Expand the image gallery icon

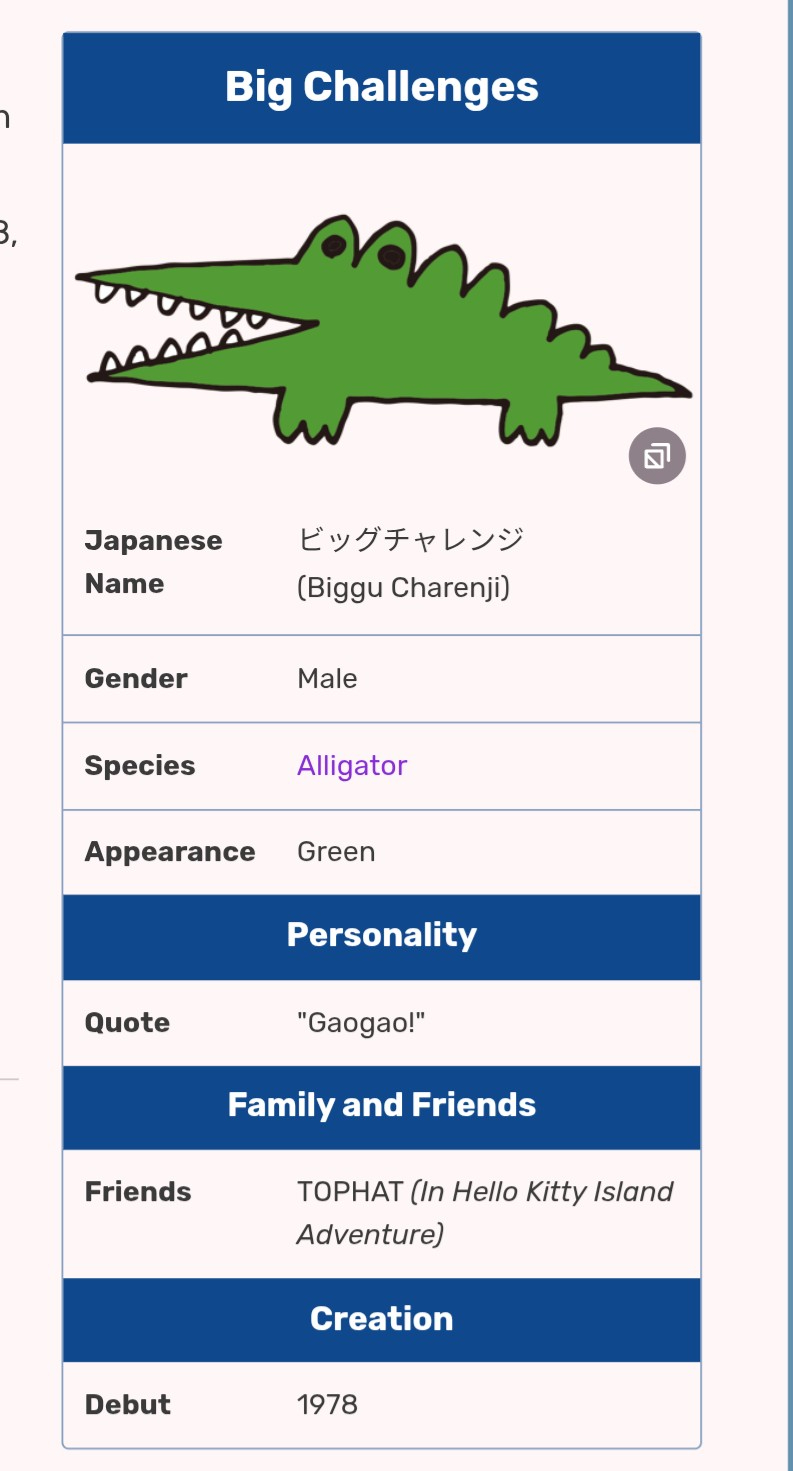coord(657,457)
